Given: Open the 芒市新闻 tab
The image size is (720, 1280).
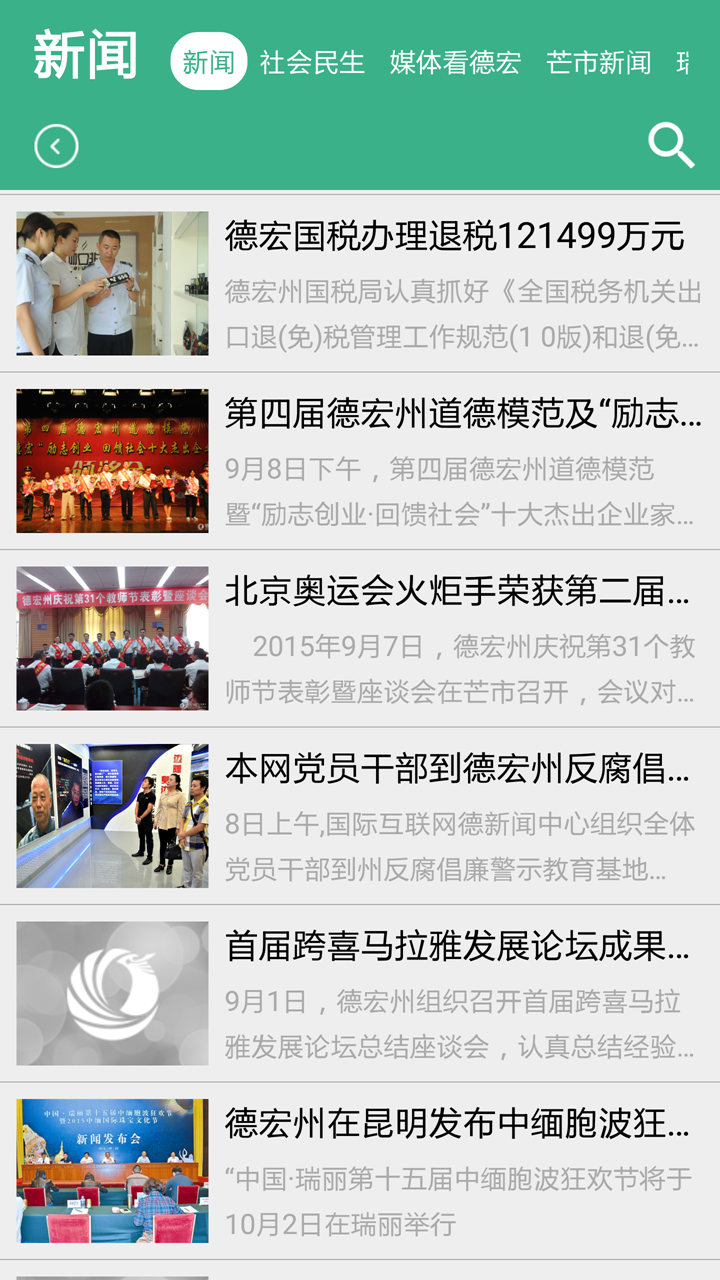Looking at the screenshot, I should pyautogui.click(x=598, y=62).
